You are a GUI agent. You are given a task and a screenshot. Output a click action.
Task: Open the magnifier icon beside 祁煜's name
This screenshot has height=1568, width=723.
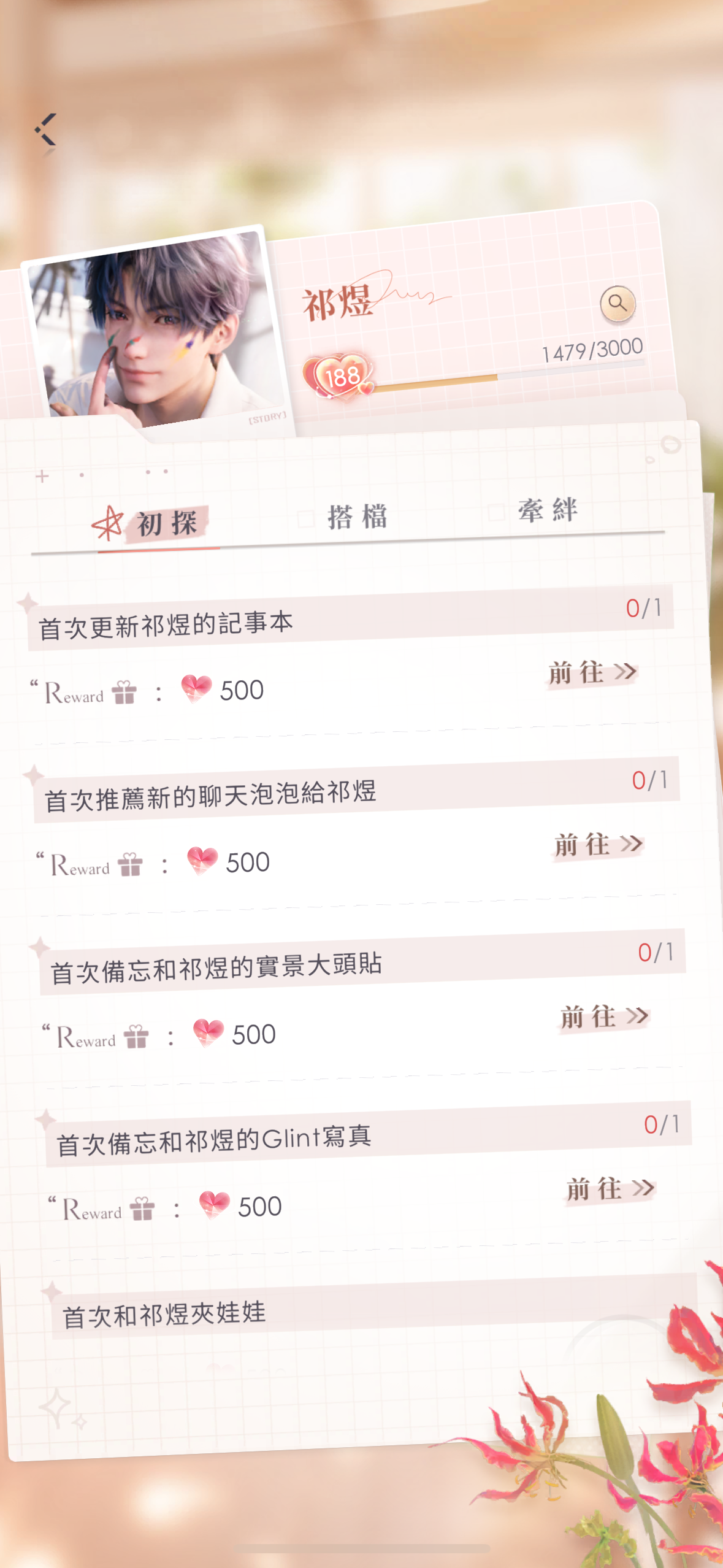tap(617, 303)
